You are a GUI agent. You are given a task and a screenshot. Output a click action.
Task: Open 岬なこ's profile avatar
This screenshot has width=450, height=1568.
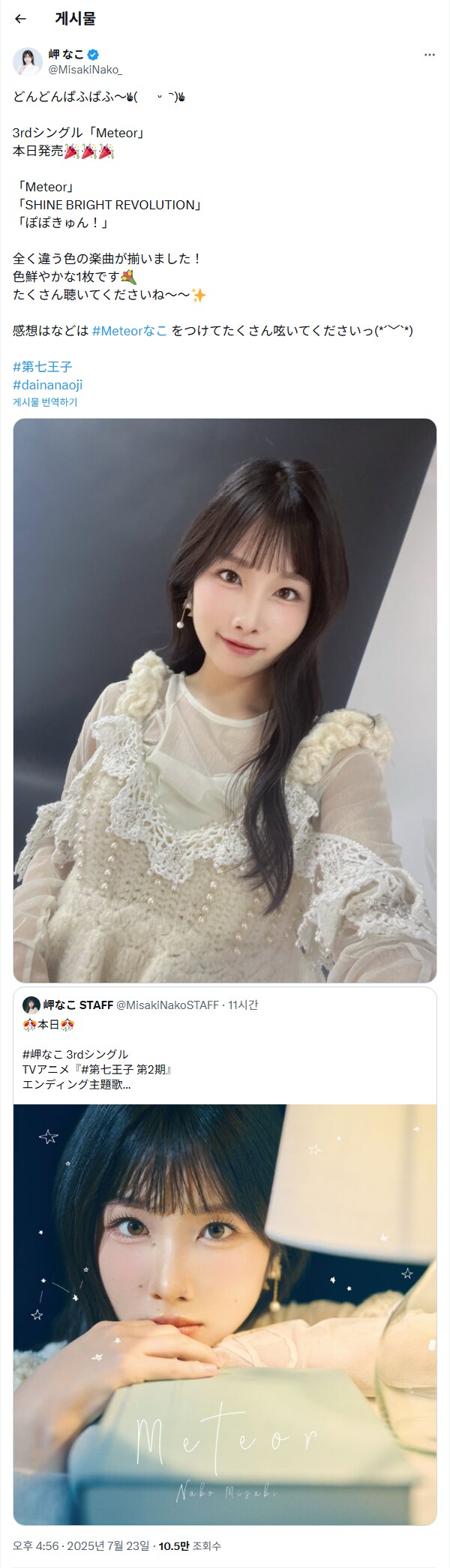click(x=28, y=62)
